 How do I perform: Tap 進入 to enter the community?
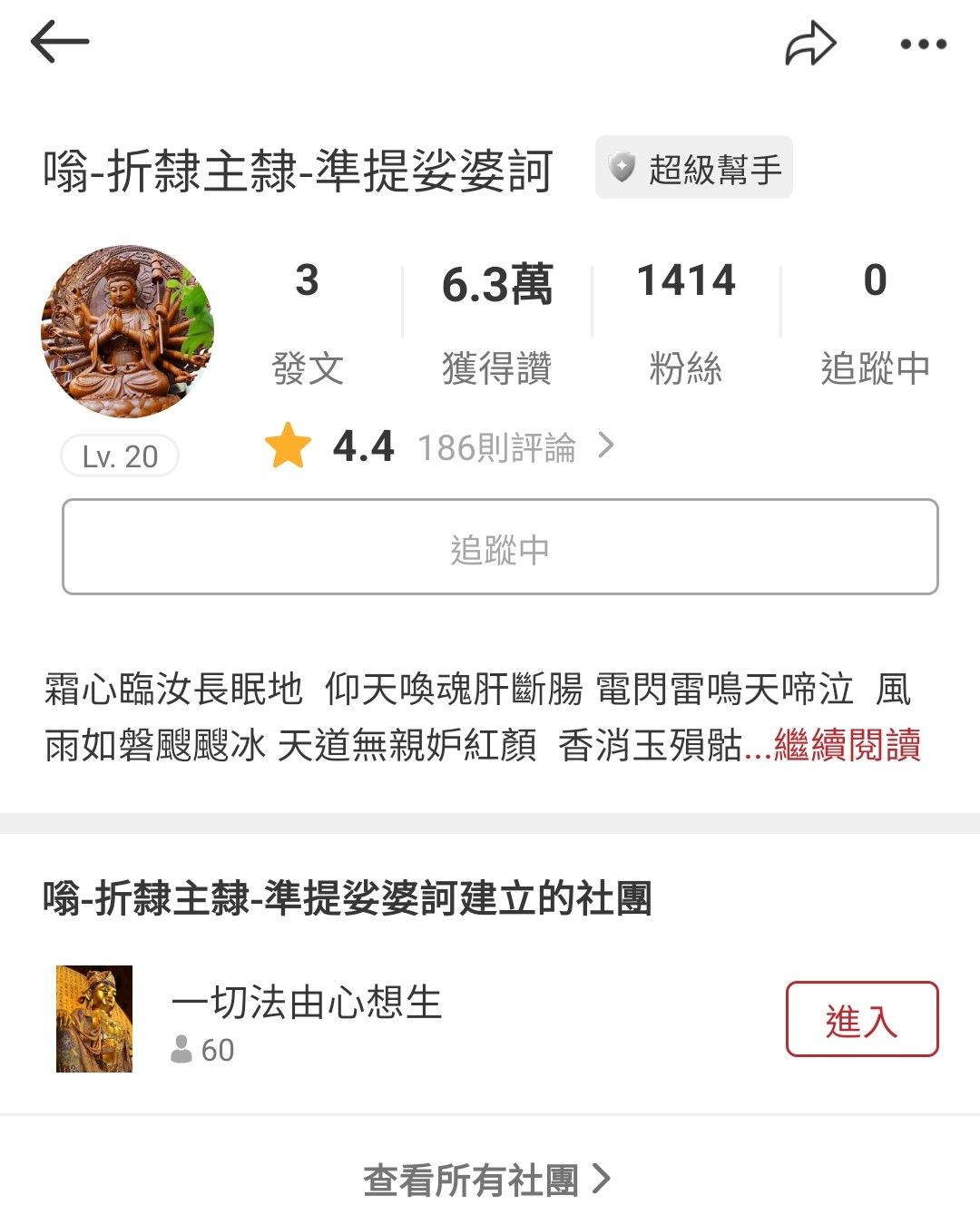pos(861,1019)
